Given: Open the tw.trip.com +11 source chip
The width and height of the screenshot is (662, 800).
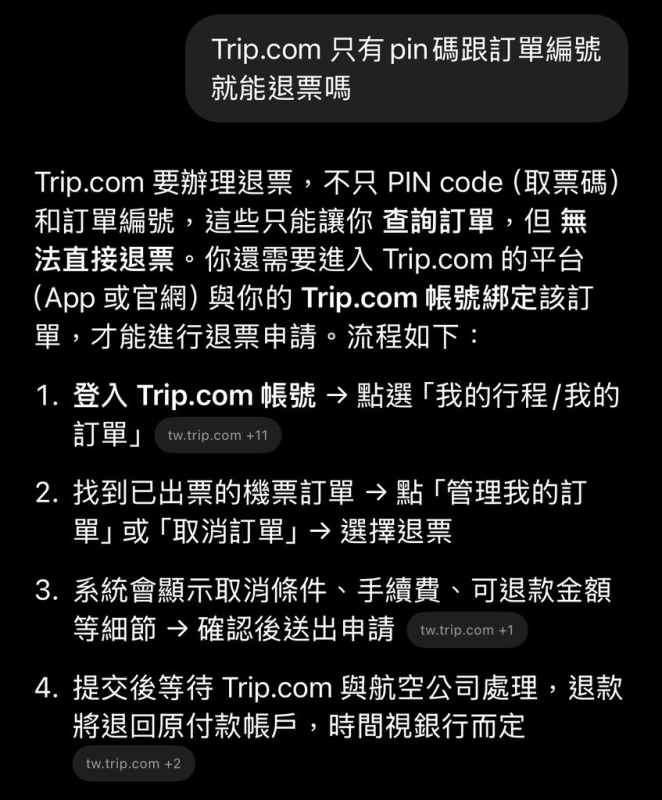Looking at the screenshot, I should pos(218,436).
